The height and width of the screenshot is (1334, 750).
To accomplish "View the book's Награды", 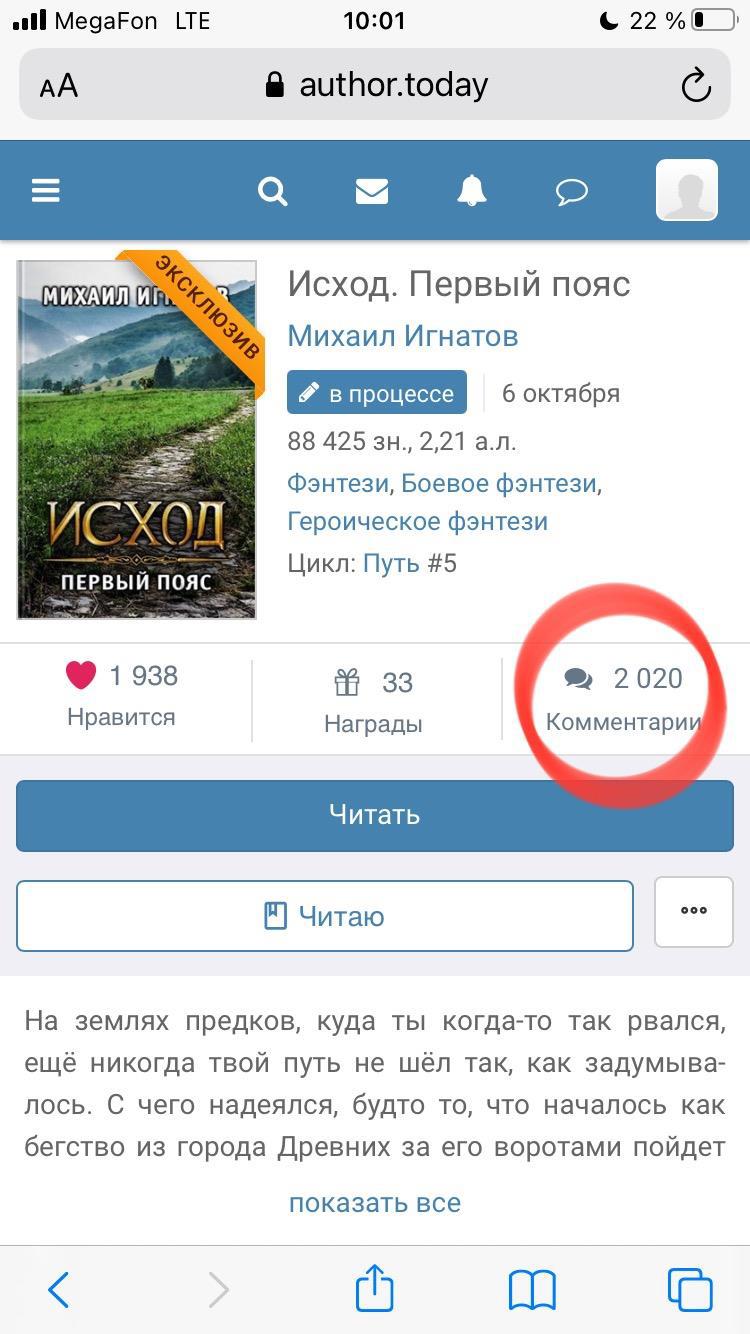I will coord(373,700).
